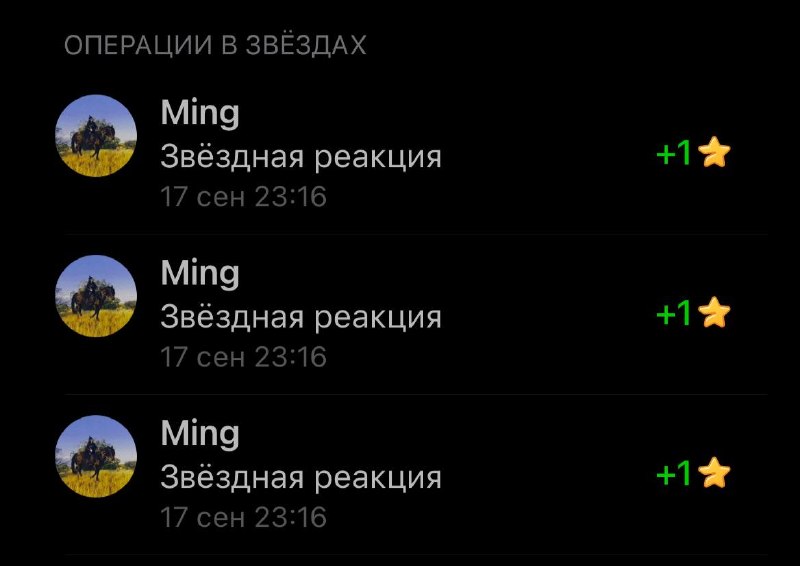
Task: Open the last visible Ming star reaction transaction
Action: tap(400, 475)
